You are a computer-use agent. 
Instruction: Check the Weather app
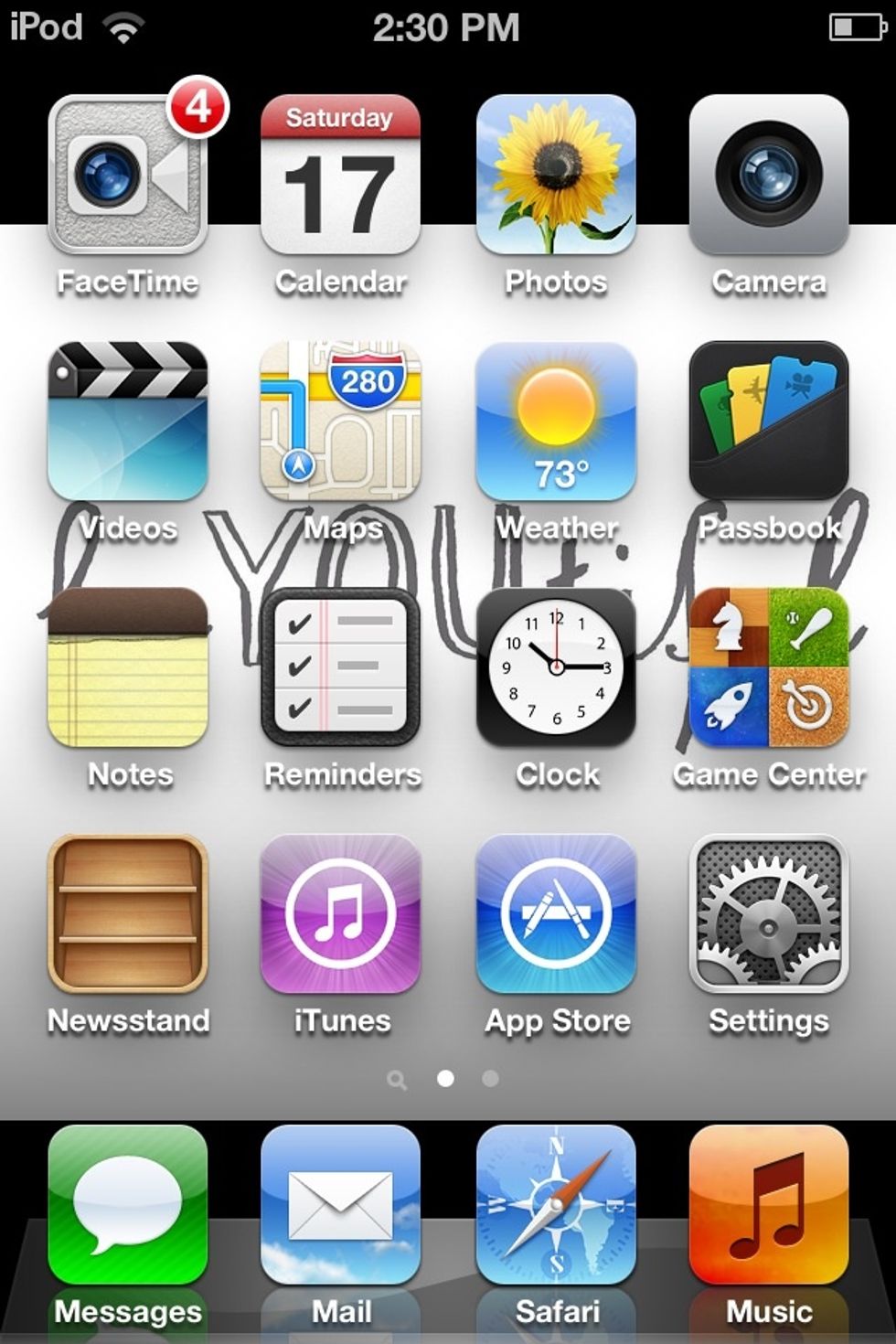click(556, 421)
